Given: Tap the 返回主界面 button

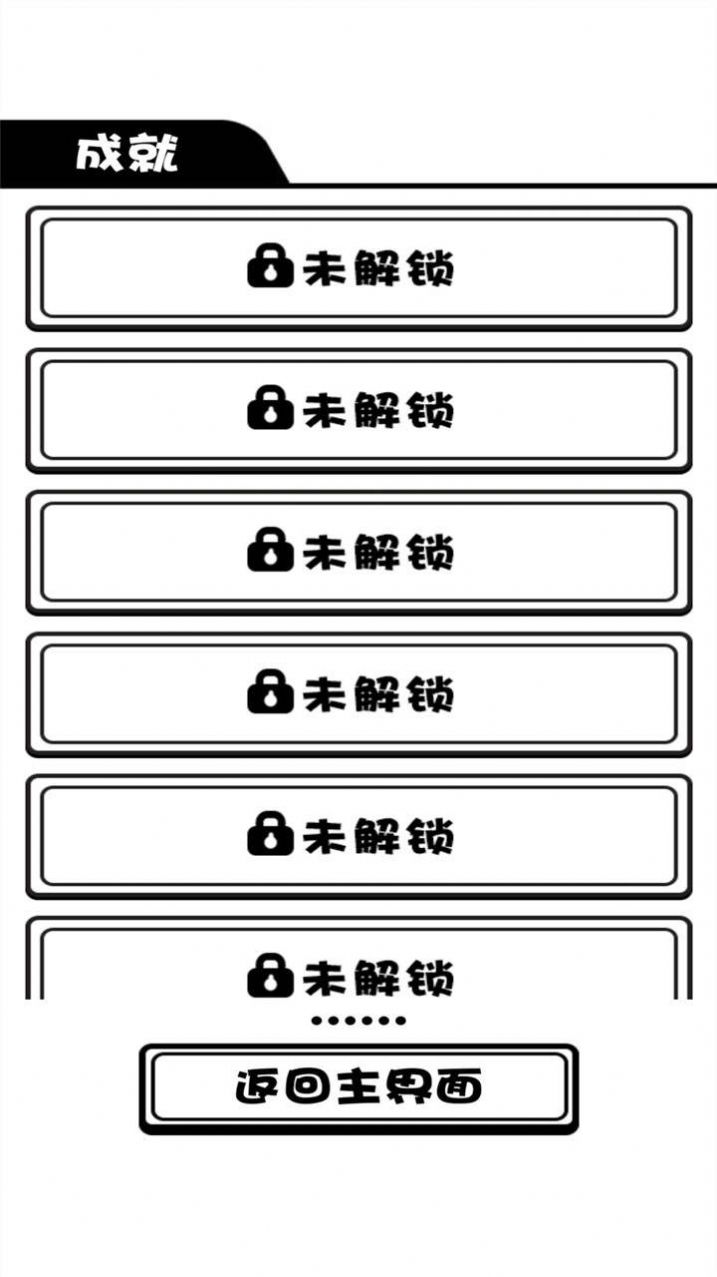Looking at the screenshot, I should (x=358, y=1087).
